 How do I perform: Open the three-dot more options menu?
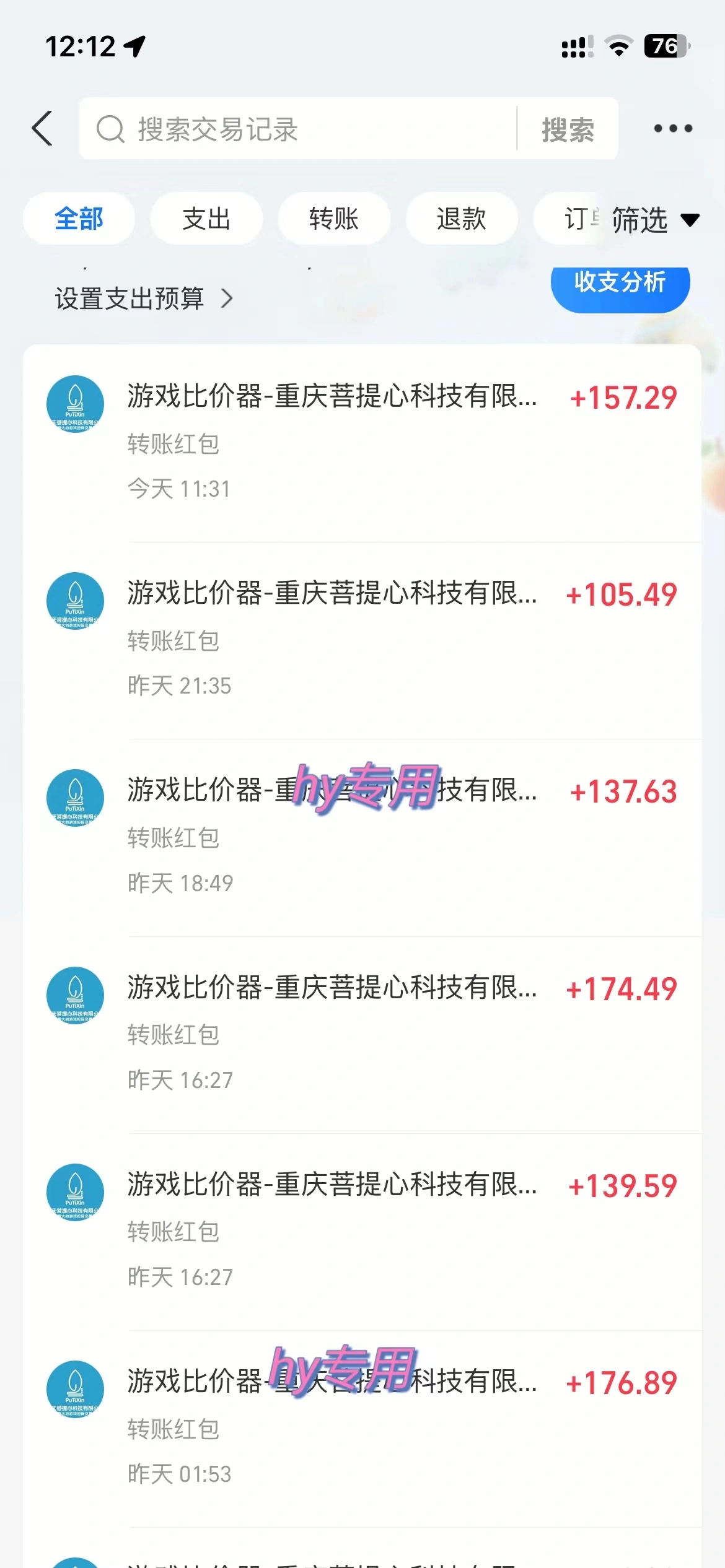click(x=672, y=128)
